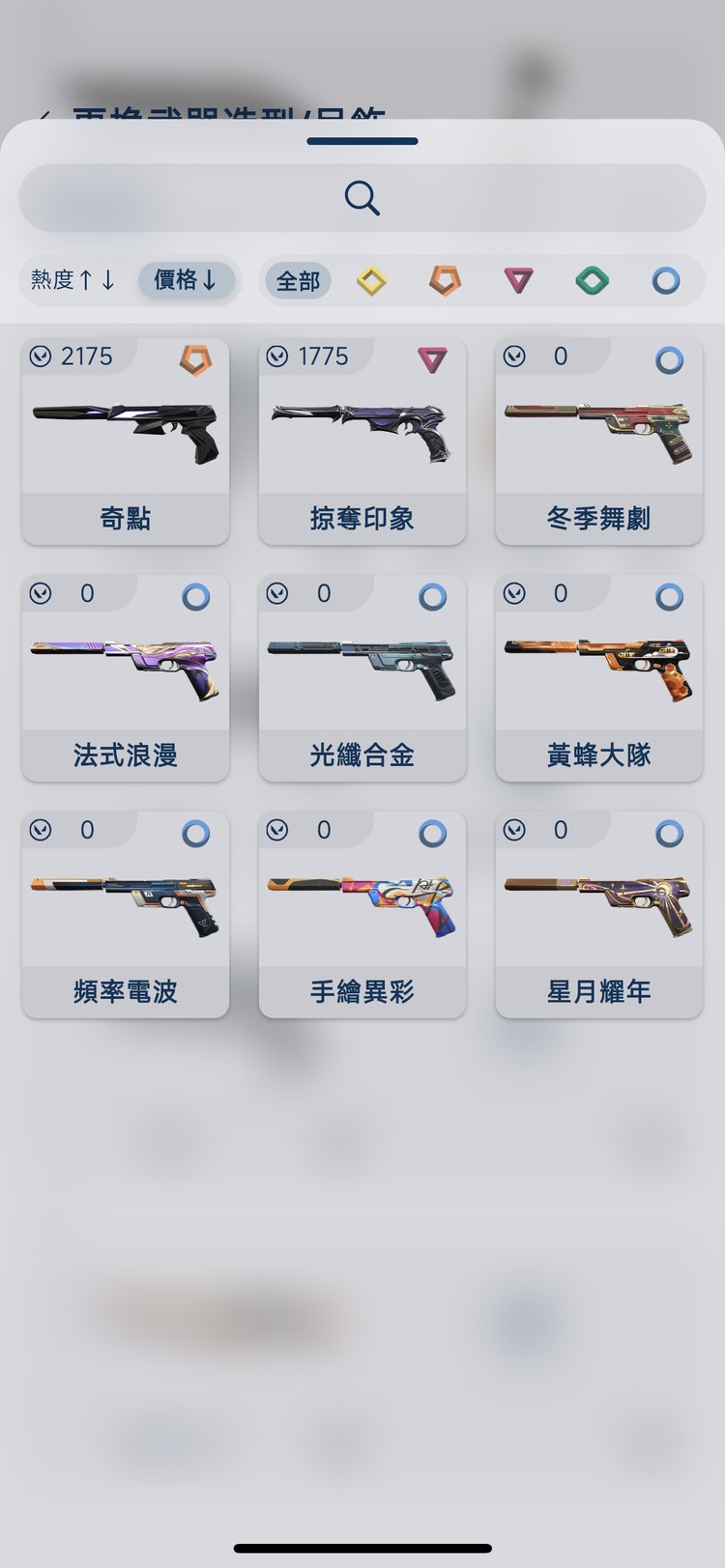The height and width of the screenshot is (1568, 725).
Task: View the 光纖合金 skin thumbnail
Action: click(x=362, y=662)
